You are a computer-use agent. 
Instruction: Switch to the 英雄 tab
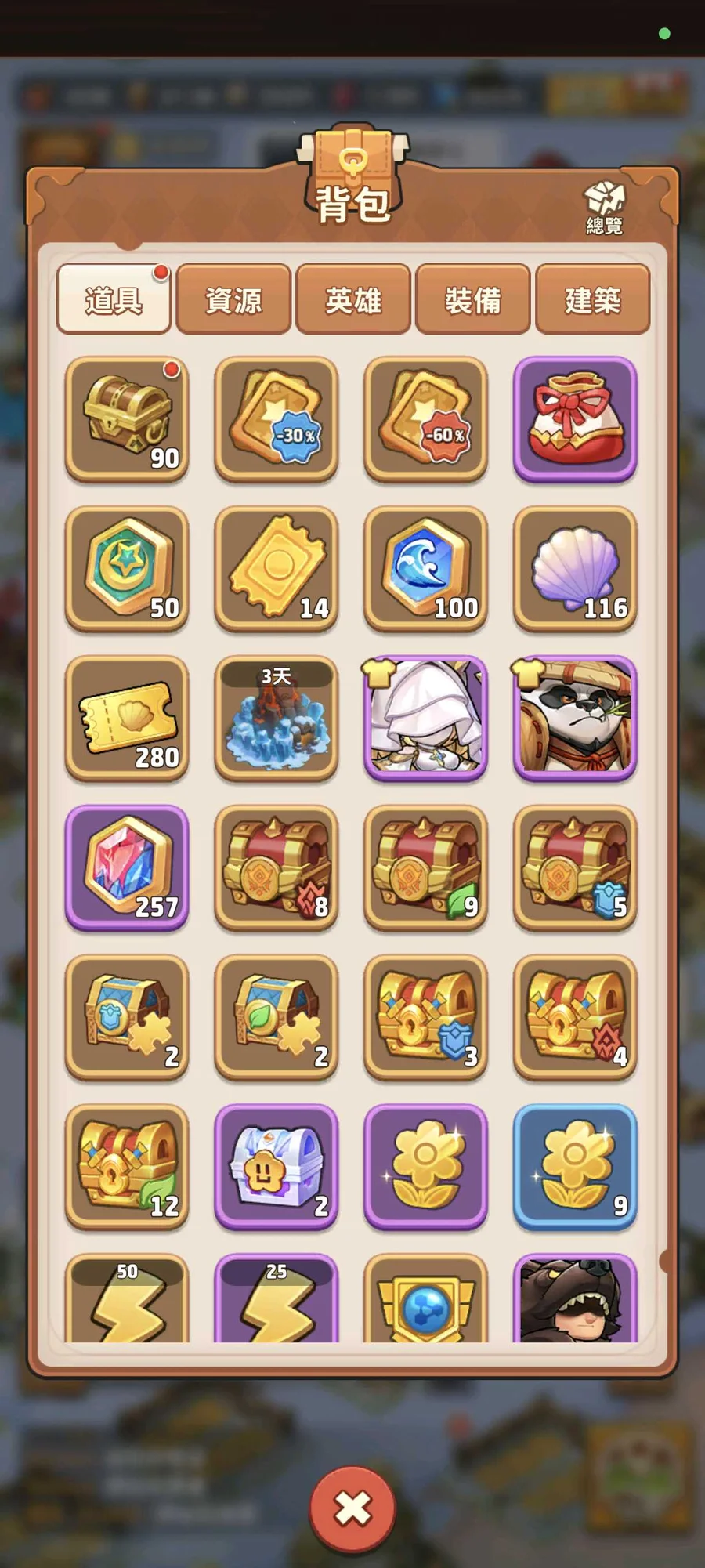click(353, 299)
